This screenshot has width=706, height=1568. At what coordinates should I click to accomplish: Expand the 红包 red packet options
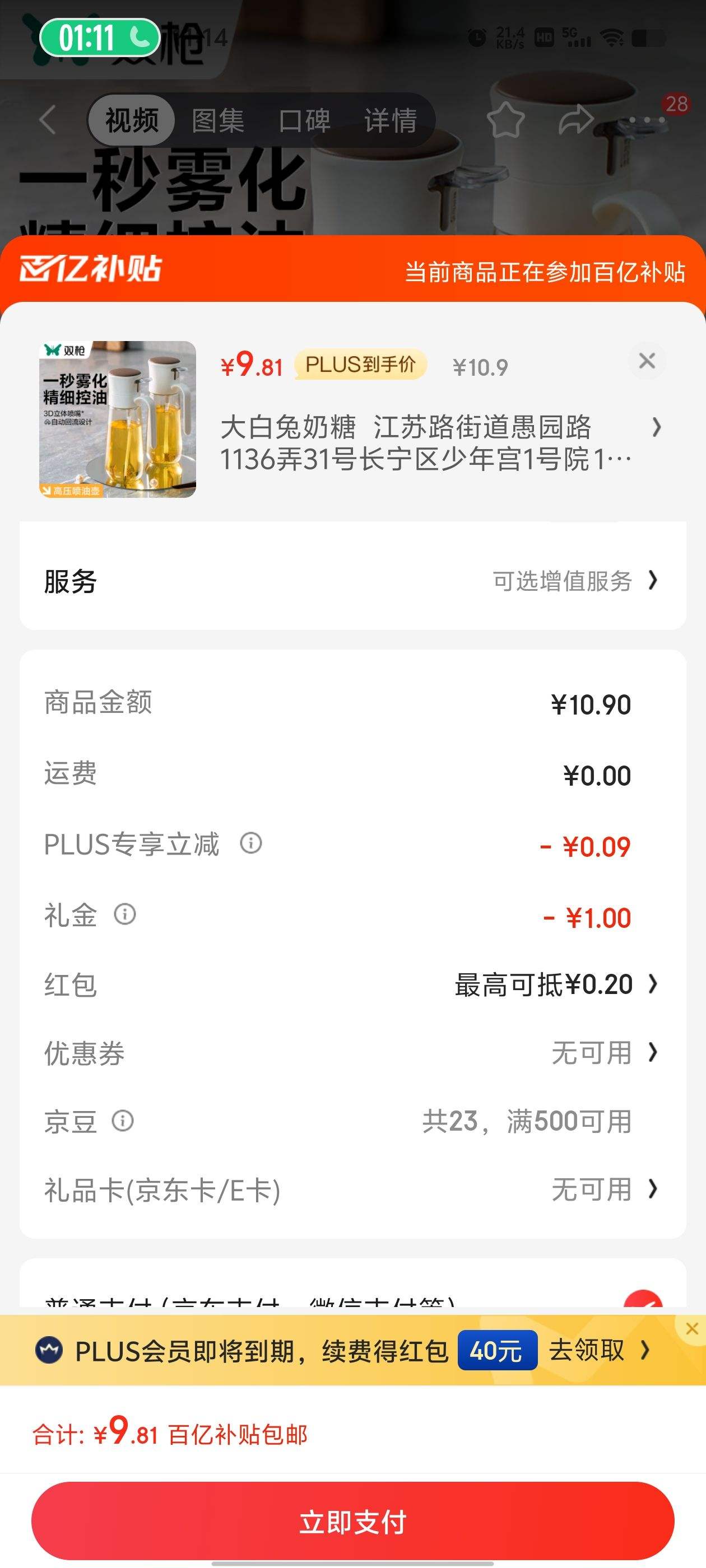click(654, 984)
